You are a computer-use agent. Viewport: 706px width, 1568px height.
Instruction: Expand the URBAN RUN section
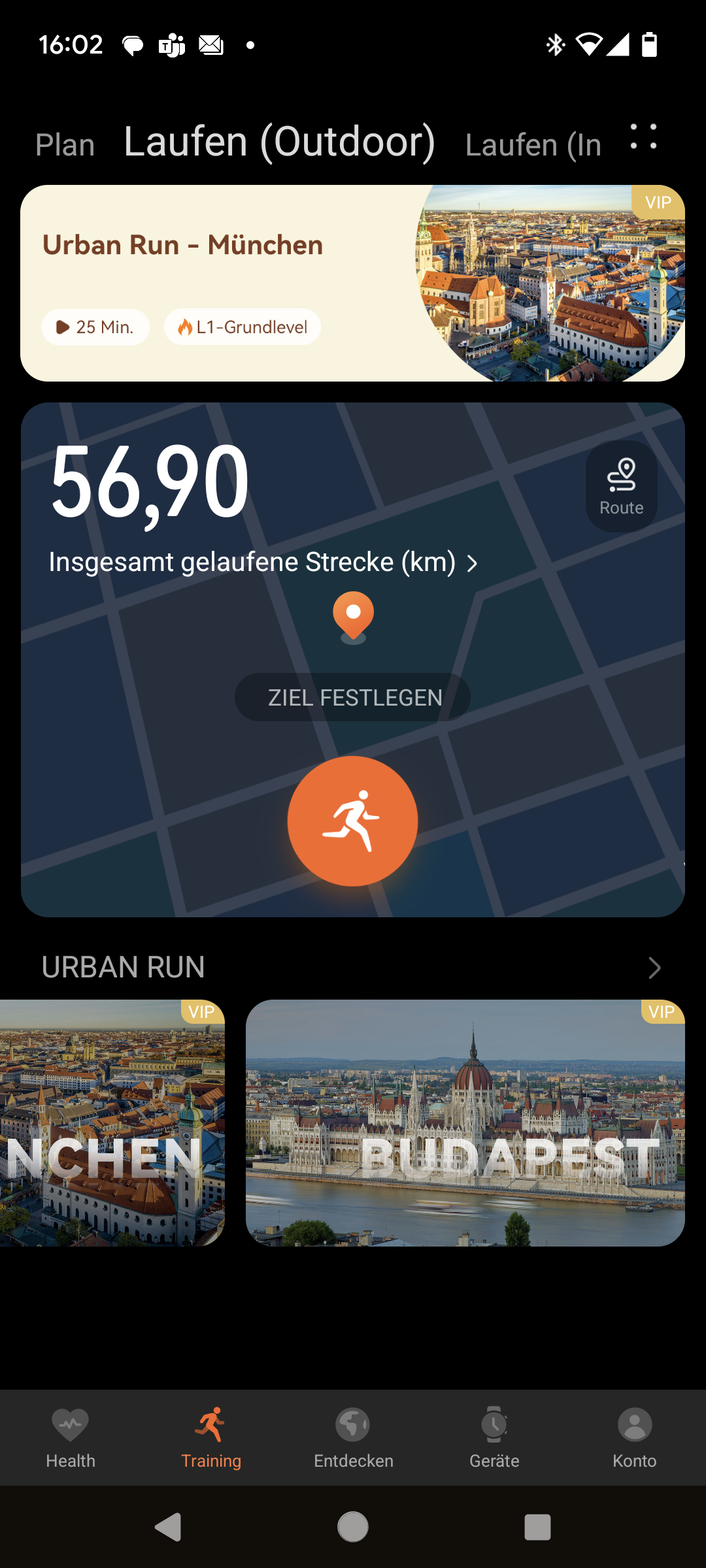click(654, 968)
